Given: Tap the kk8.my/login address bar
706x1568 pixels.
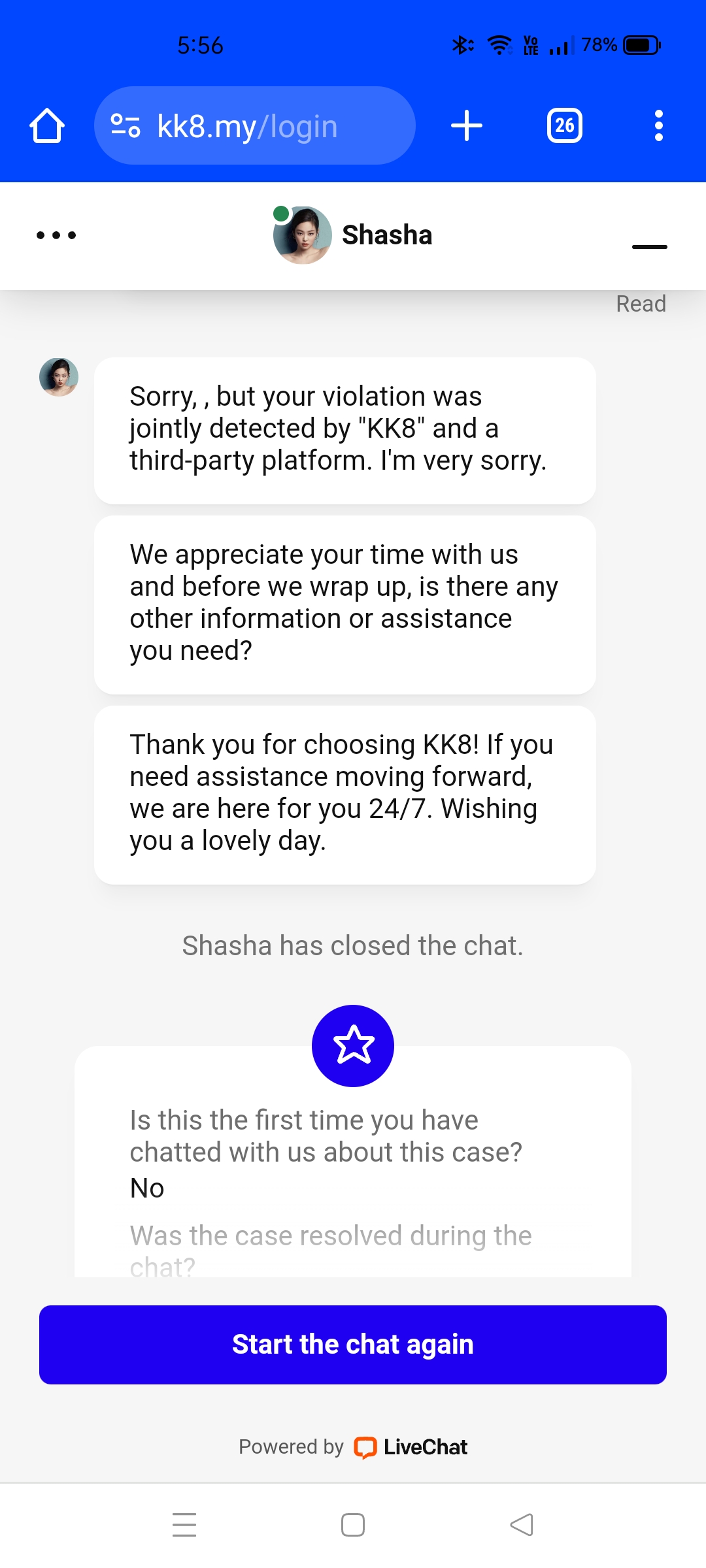Looking at the screenshot, I should pyautogui.click(x=255, y=125).
